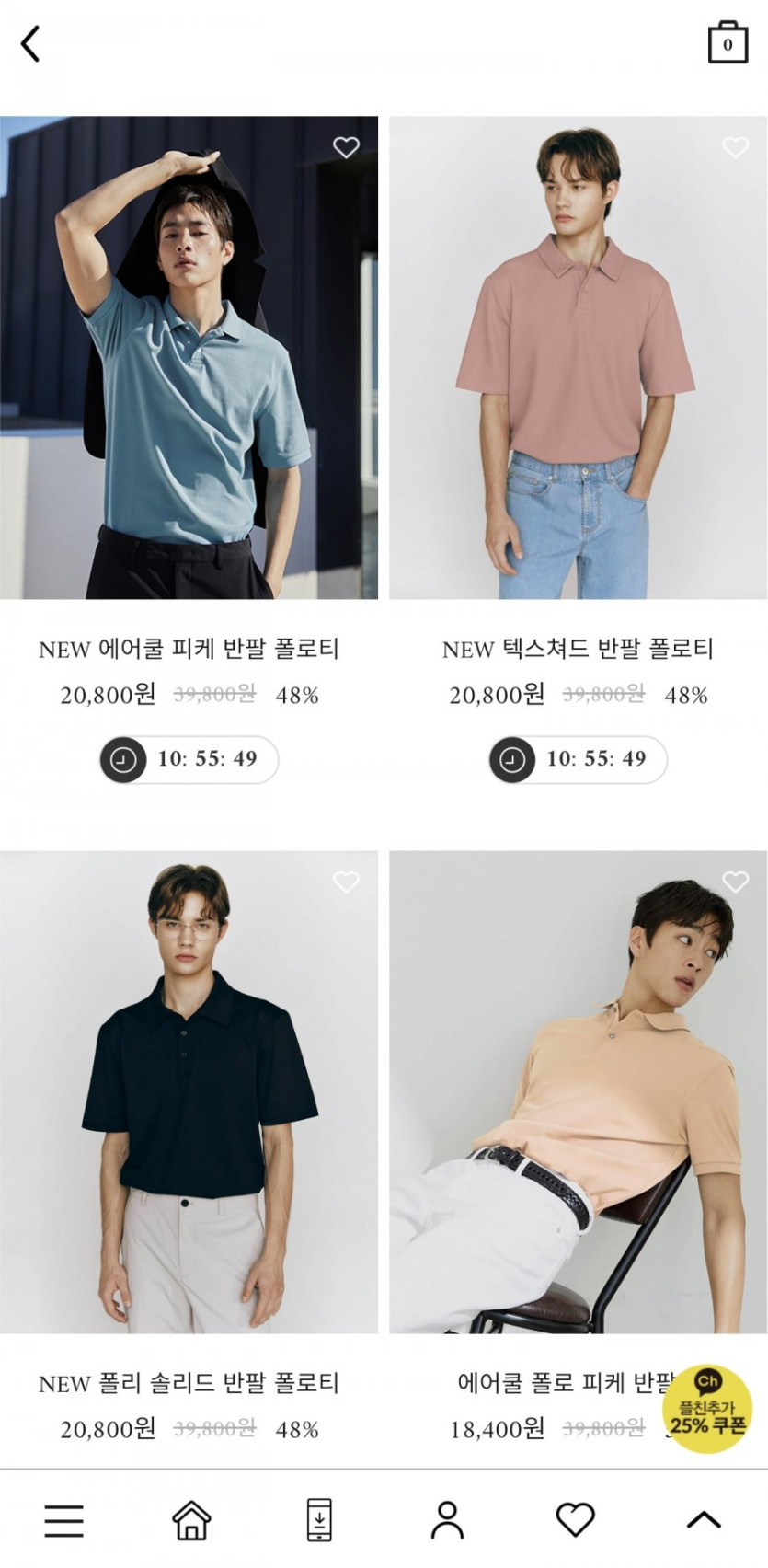This screenshot has width=768, height=1568.
Task: Open the pink 텍스쳐드 반팔 폴로티 product
Action: click(x=578, y=359)
